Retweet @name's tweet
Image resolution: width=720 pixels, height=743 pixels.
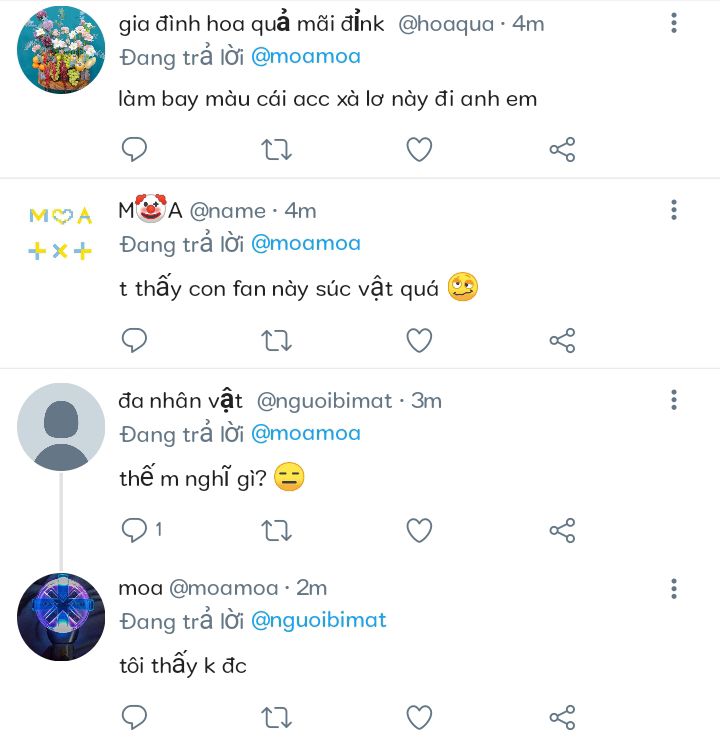point(276,340)
